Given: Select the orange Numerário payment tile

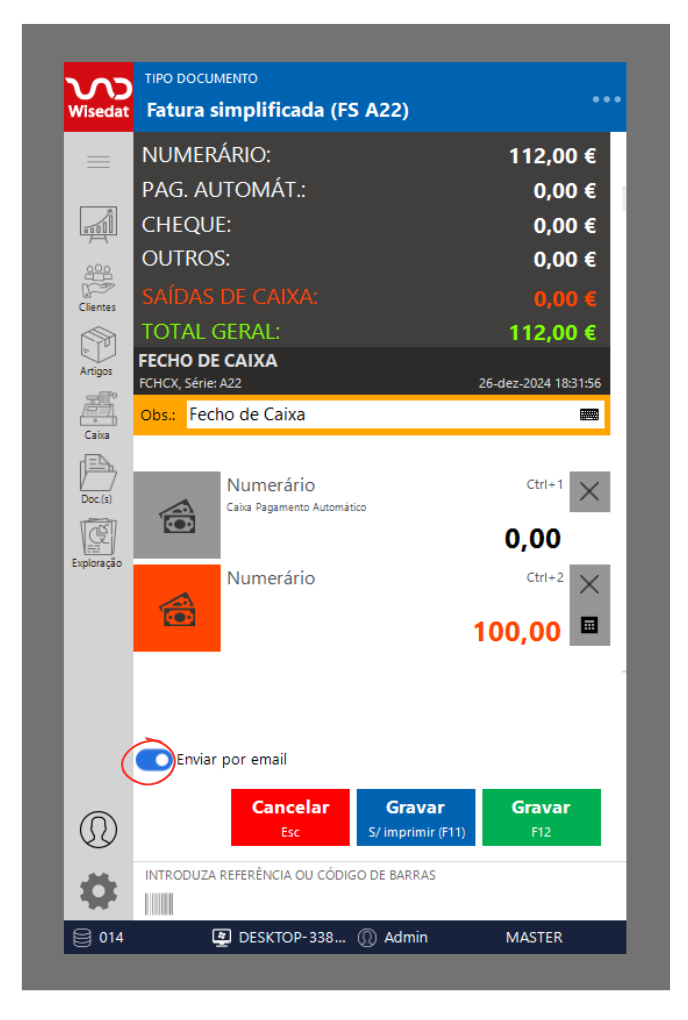Looking at the screenshot, I should 177,608.
